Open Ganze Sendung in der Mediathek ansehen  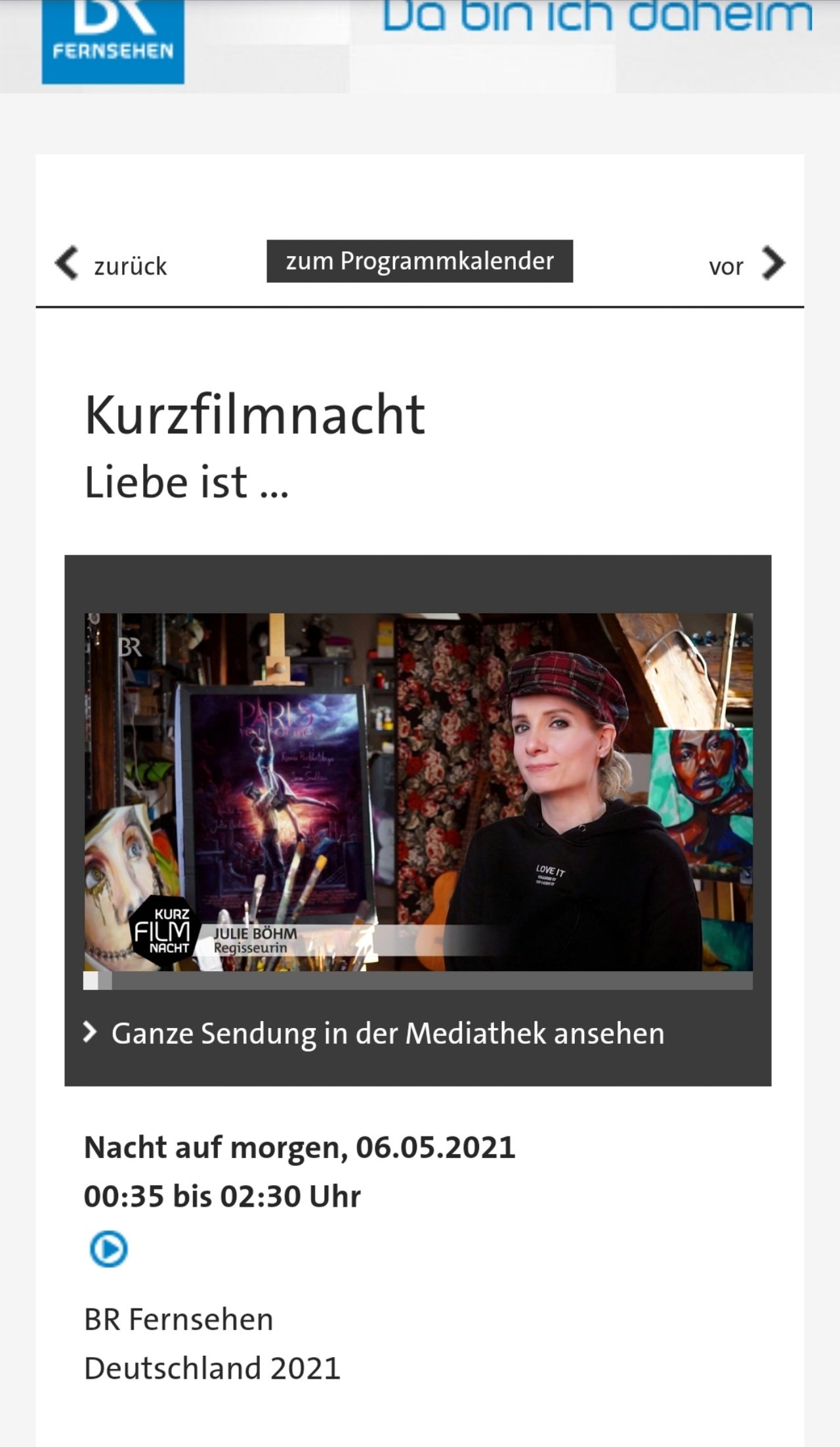387,1033
